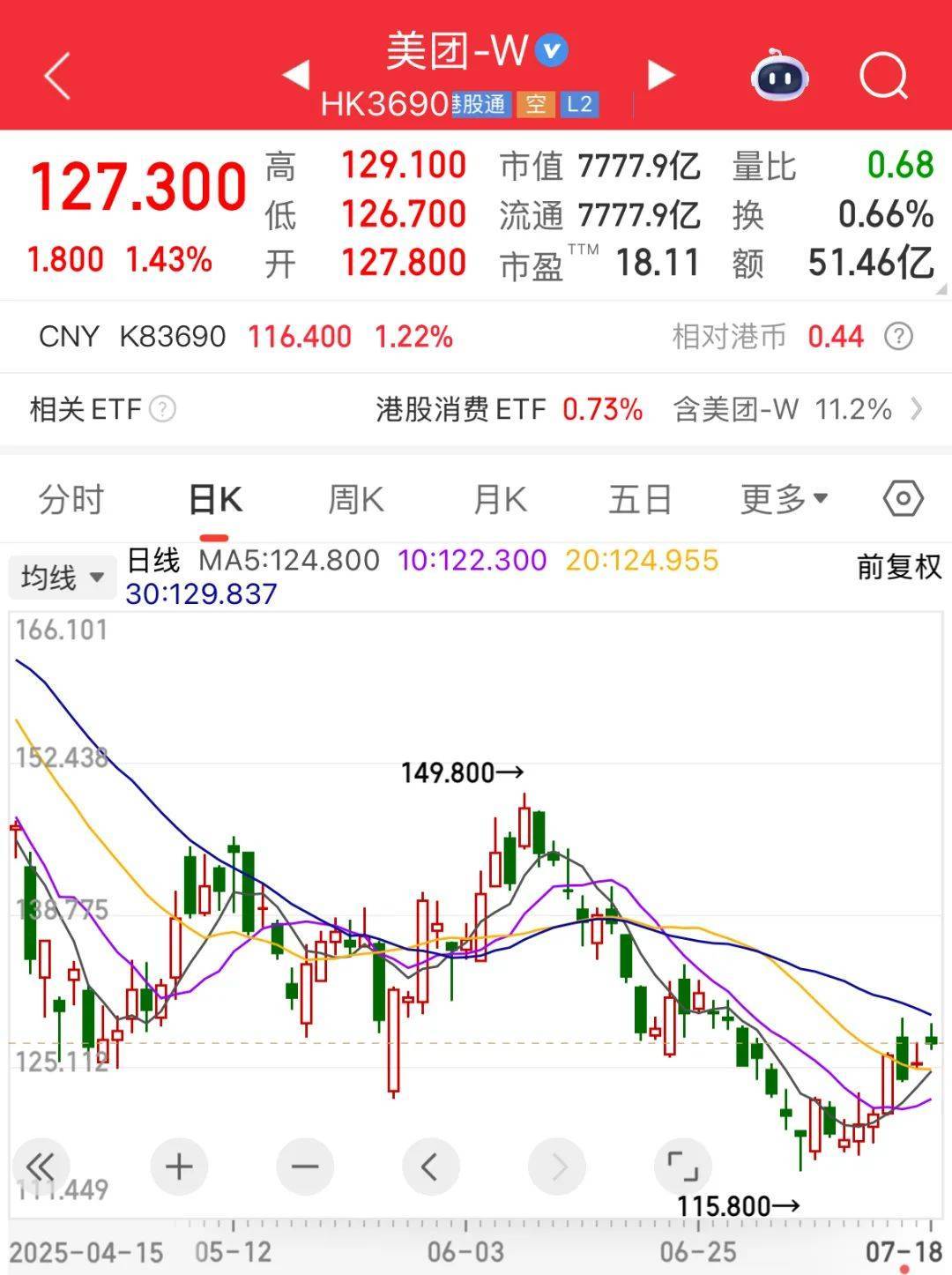Image resolution: width=952 pixels, height=1275 pixels.
Task: Step chart backward with left chevron control
Action: point(431,1166)
